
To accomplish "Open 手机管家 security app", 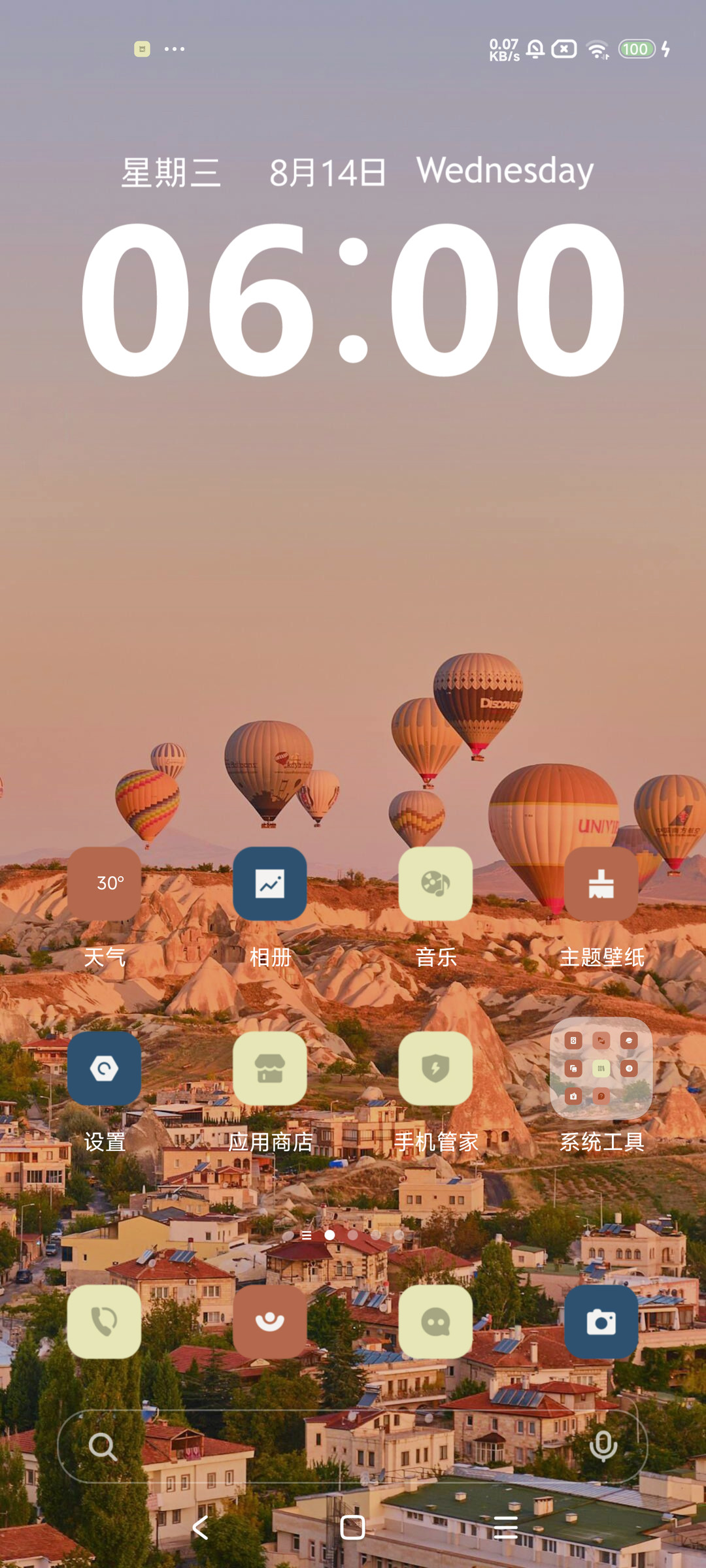I will [x=435, y=1069].
